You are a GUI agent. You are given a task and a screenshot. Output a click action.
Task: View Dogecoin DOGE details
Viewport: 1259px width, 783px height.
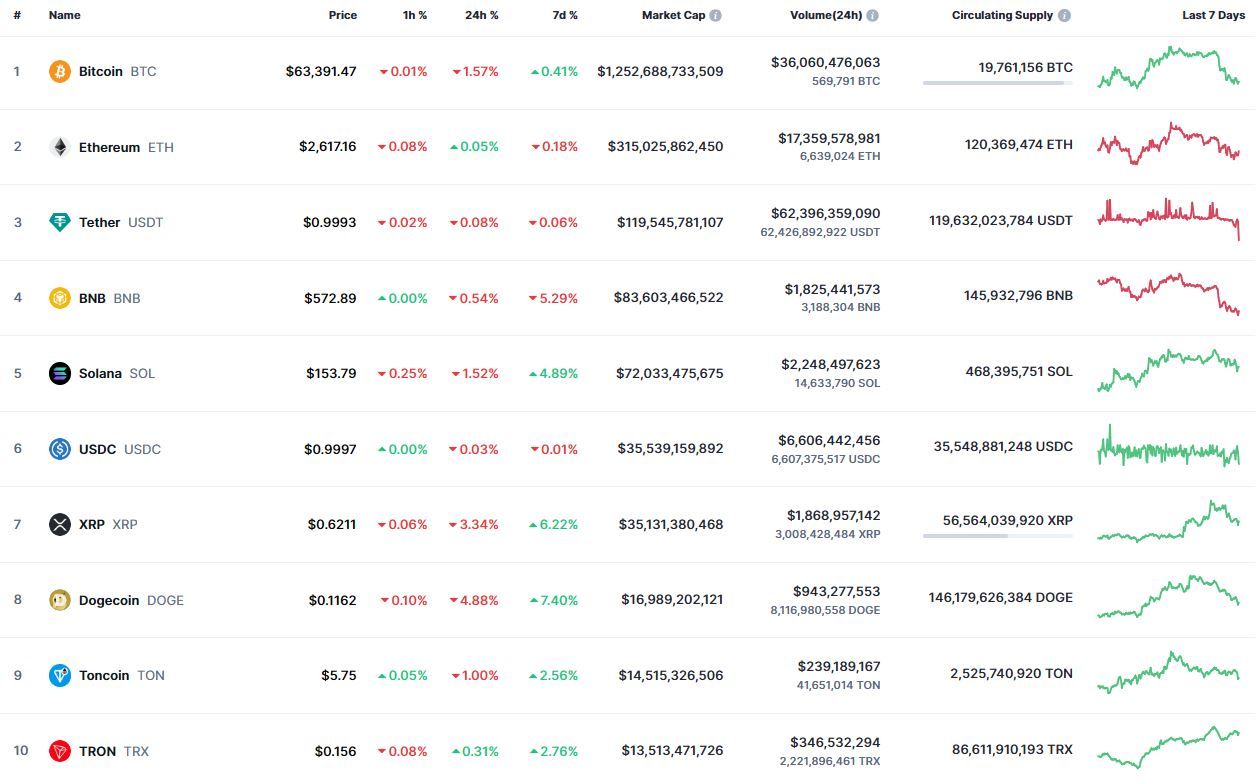(x=111, y=600)
